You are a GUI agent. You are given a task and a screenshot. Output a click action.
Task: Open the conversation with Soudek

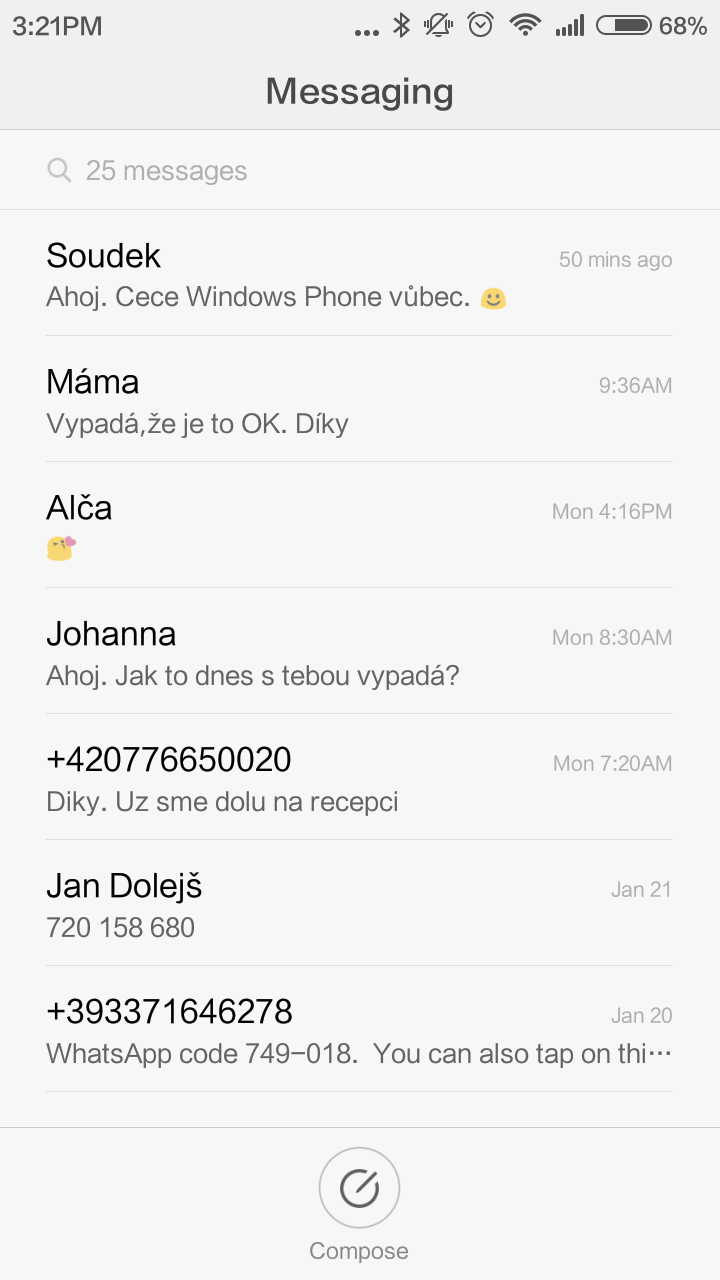pos(360,273)
